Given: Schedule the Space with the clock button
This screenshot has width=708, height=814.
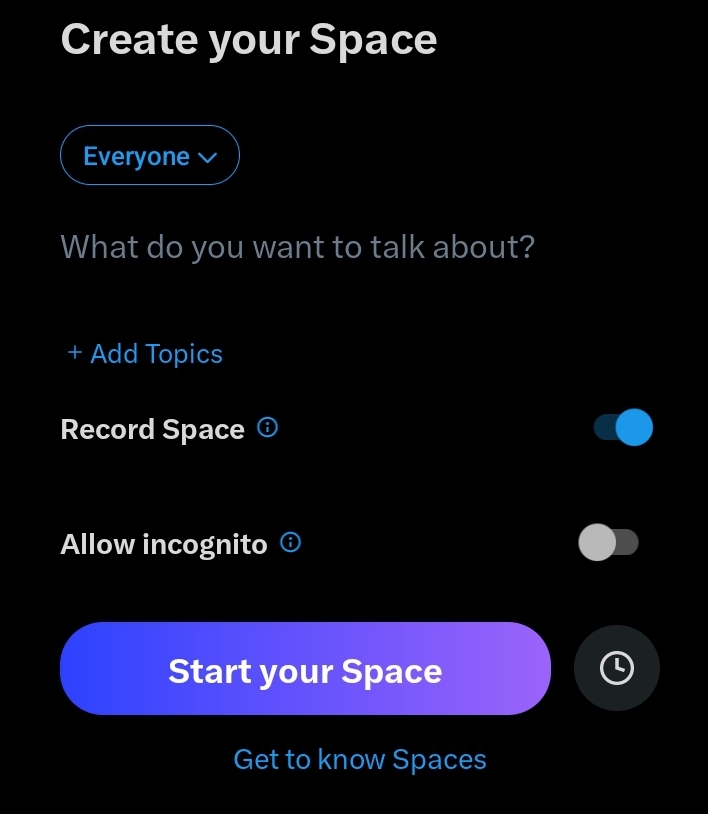Looking at the screenshot, I should coord(617,668).
